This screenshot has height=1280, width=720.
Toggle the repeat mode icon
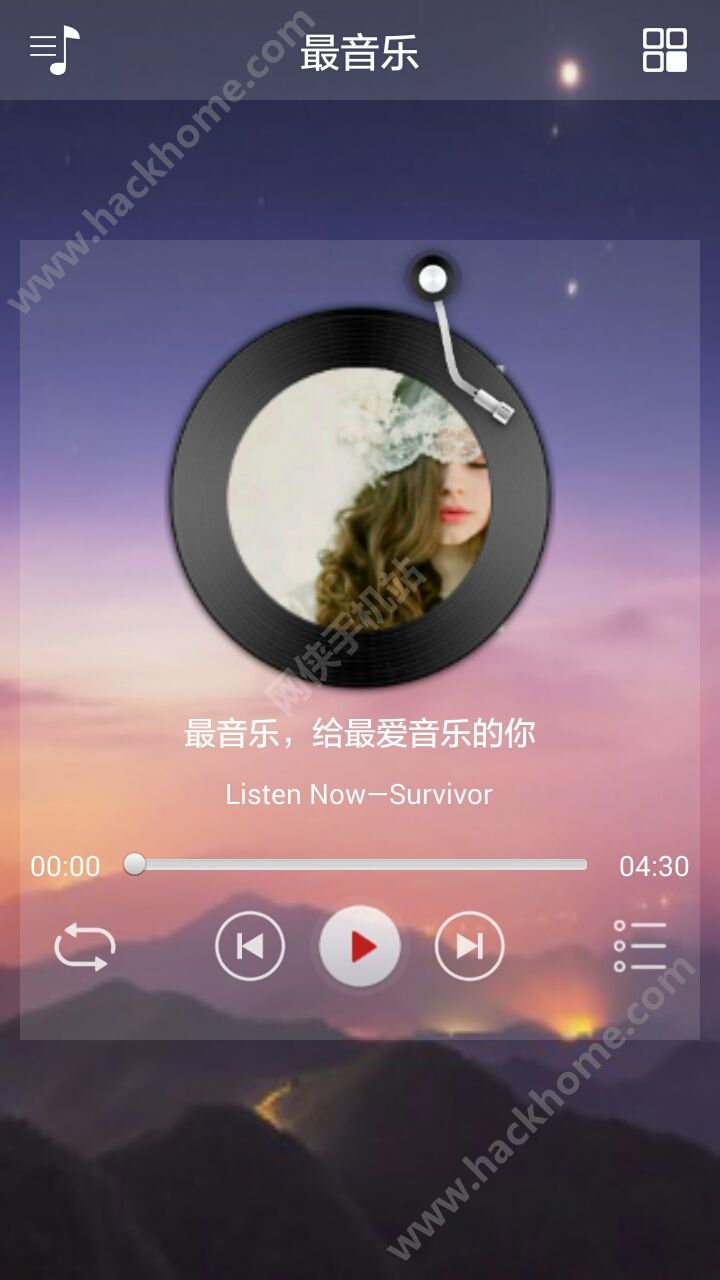click(85, 946)
